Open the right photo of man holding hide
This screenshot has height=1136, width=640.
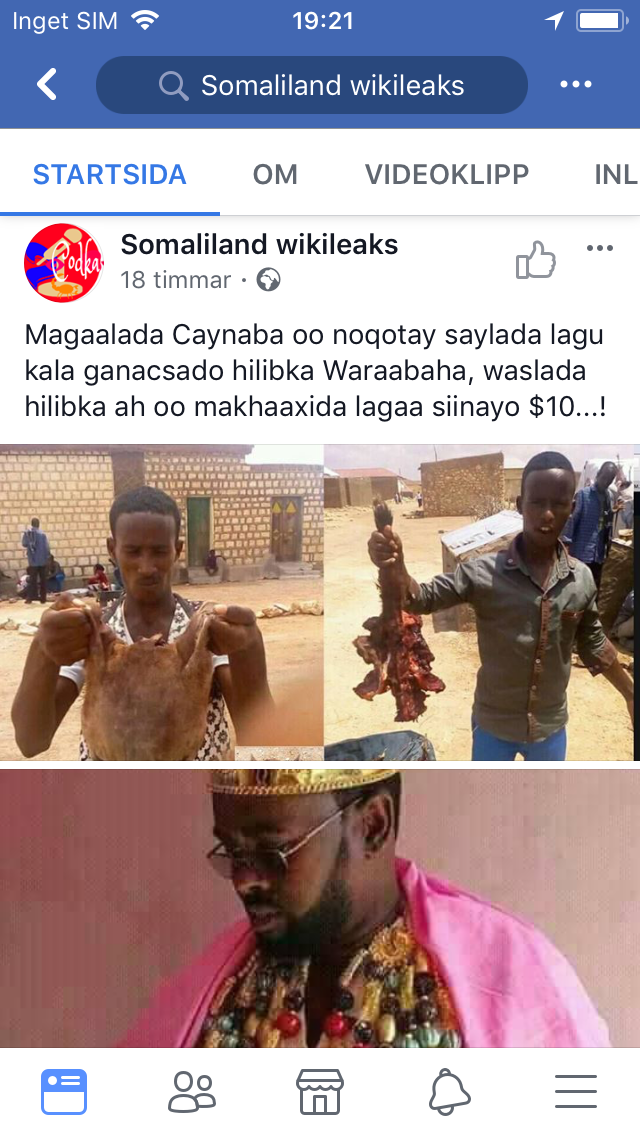482,602
